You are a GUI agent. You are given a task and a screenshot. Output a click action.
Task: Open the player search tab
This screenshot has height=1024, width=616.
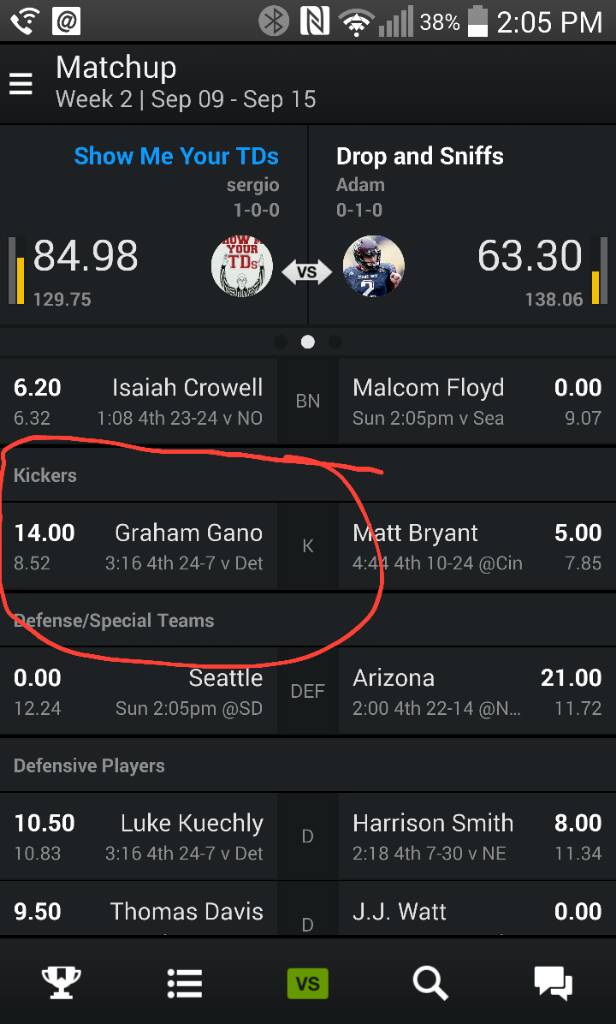point(430,983)
